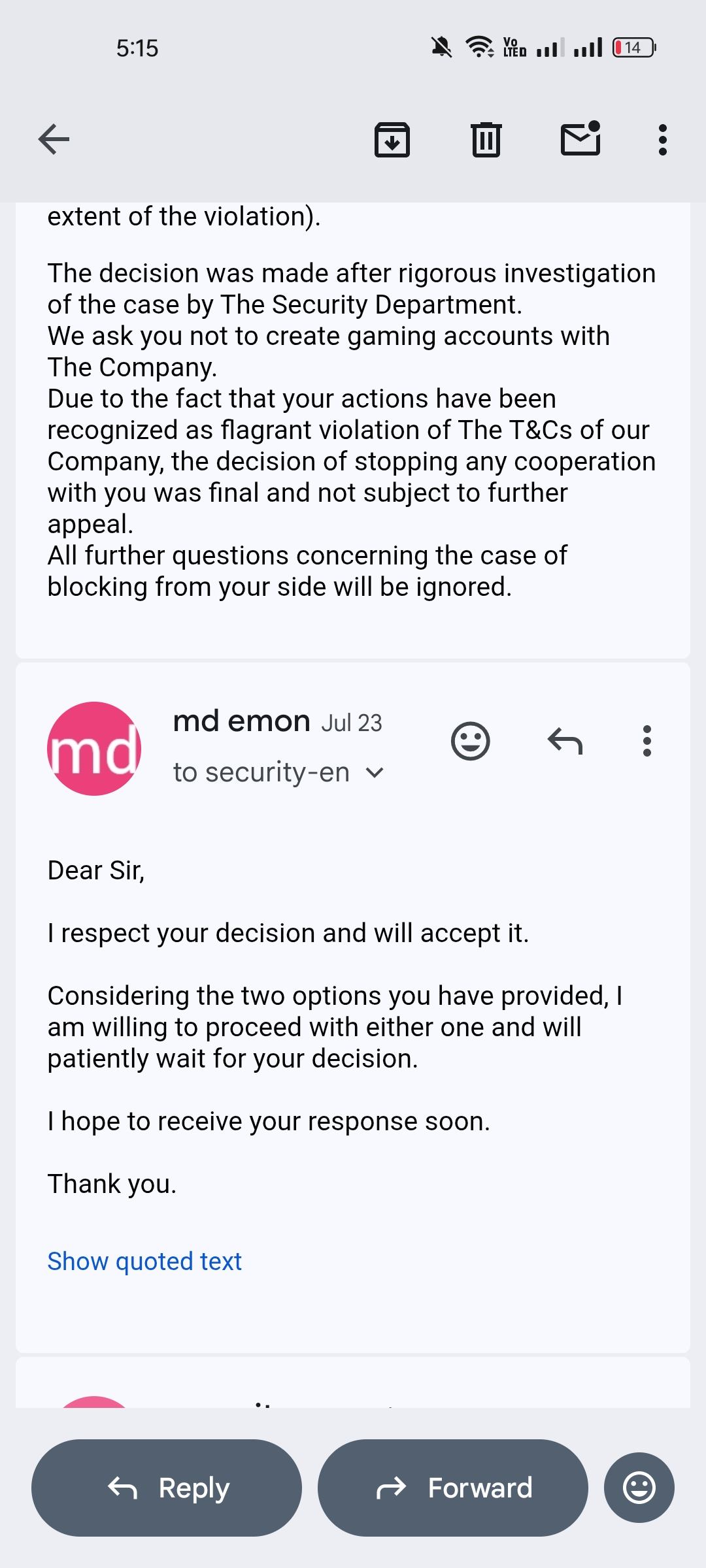706x1568 pixels.
Task: Show quoted text in md emon's email
Action: click(144, 1261)
